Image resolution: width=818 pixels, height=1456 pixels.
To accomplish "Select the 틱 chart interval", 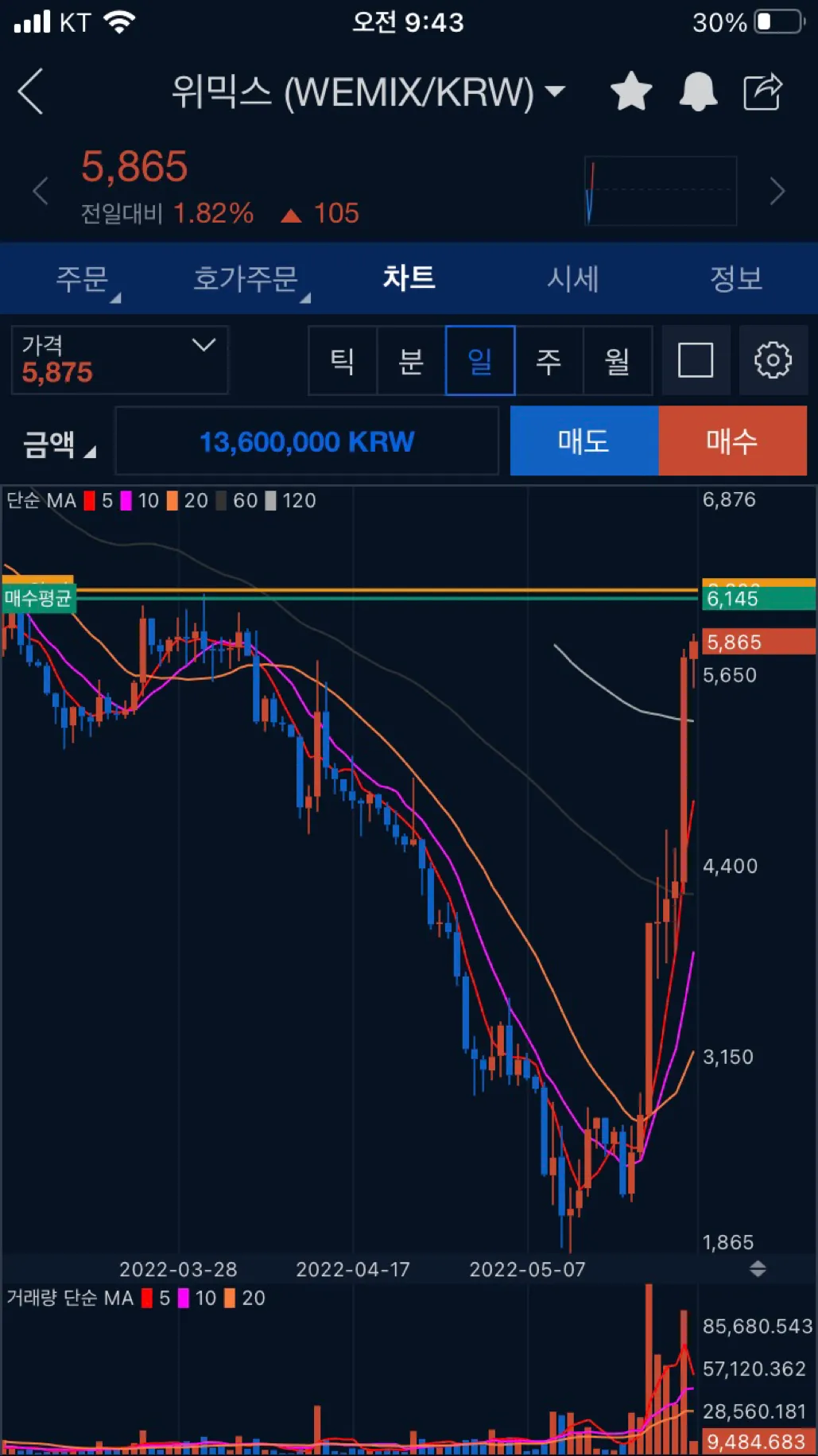I will [343, 360].
